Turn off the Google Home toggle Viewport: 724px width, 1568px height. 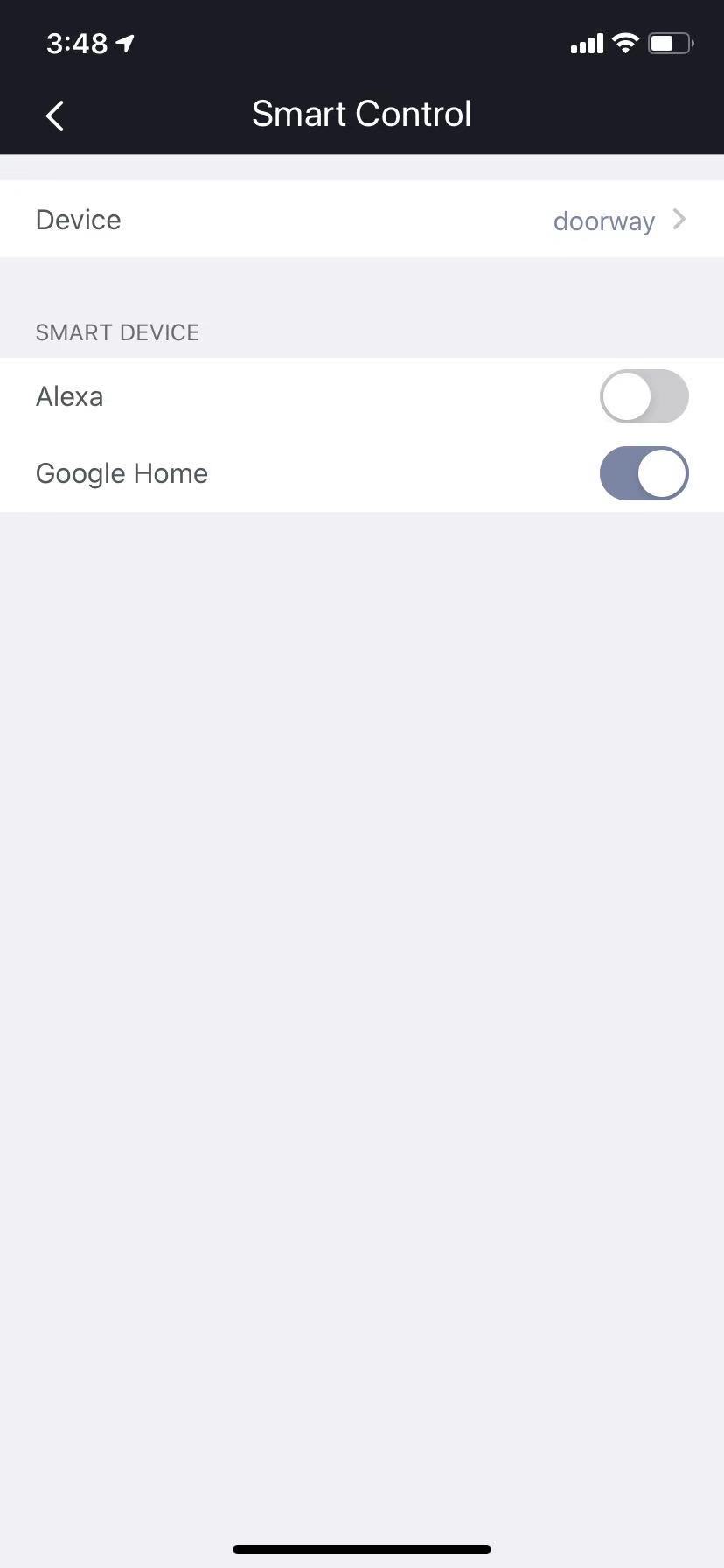[644, 473]
